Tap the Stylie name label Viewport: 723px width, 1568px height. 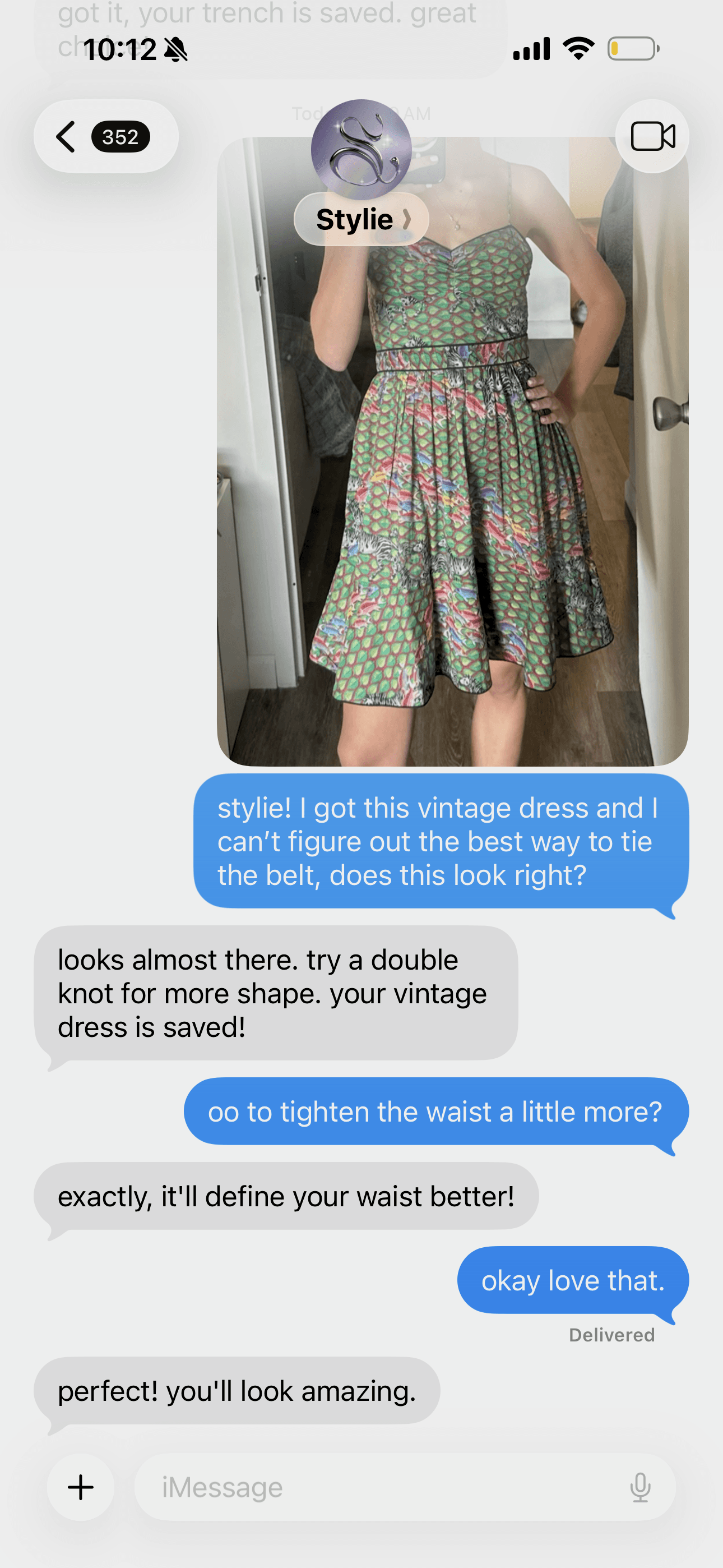355,219
